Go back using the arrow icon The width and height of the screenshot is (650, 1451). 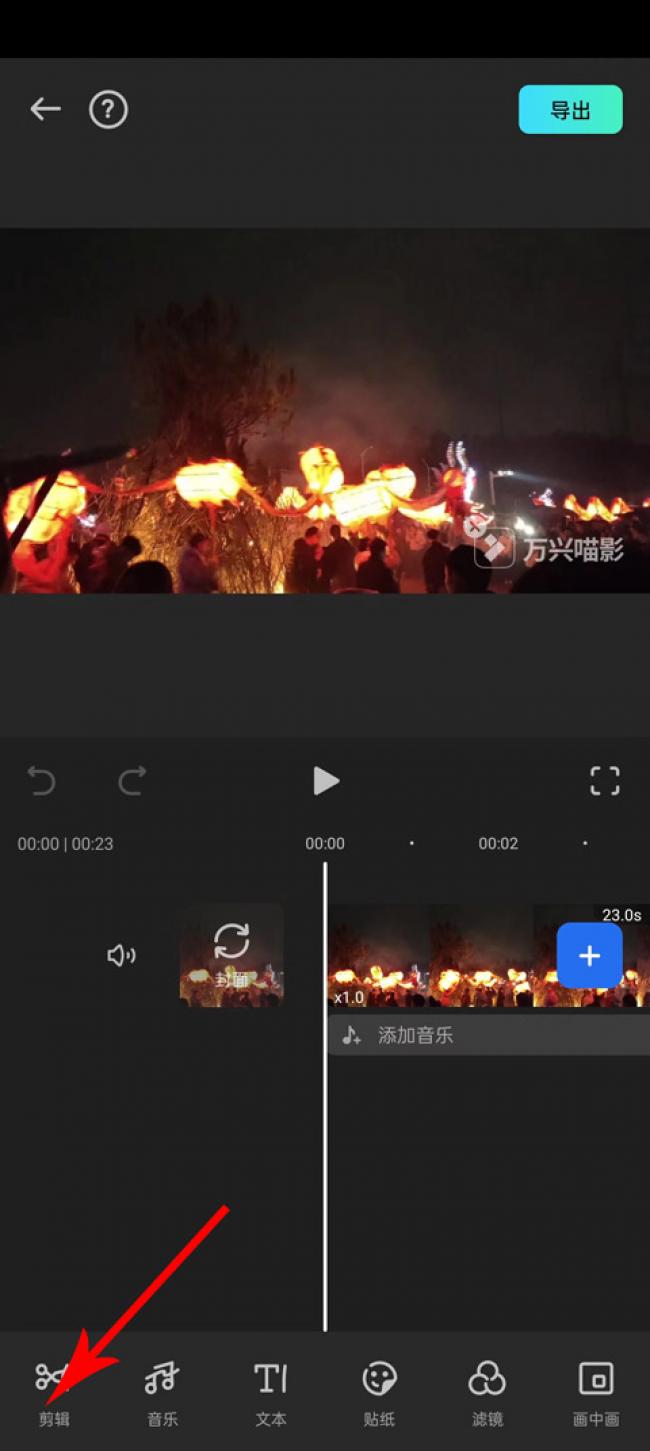pyautogui.click(x=45, y=109)
